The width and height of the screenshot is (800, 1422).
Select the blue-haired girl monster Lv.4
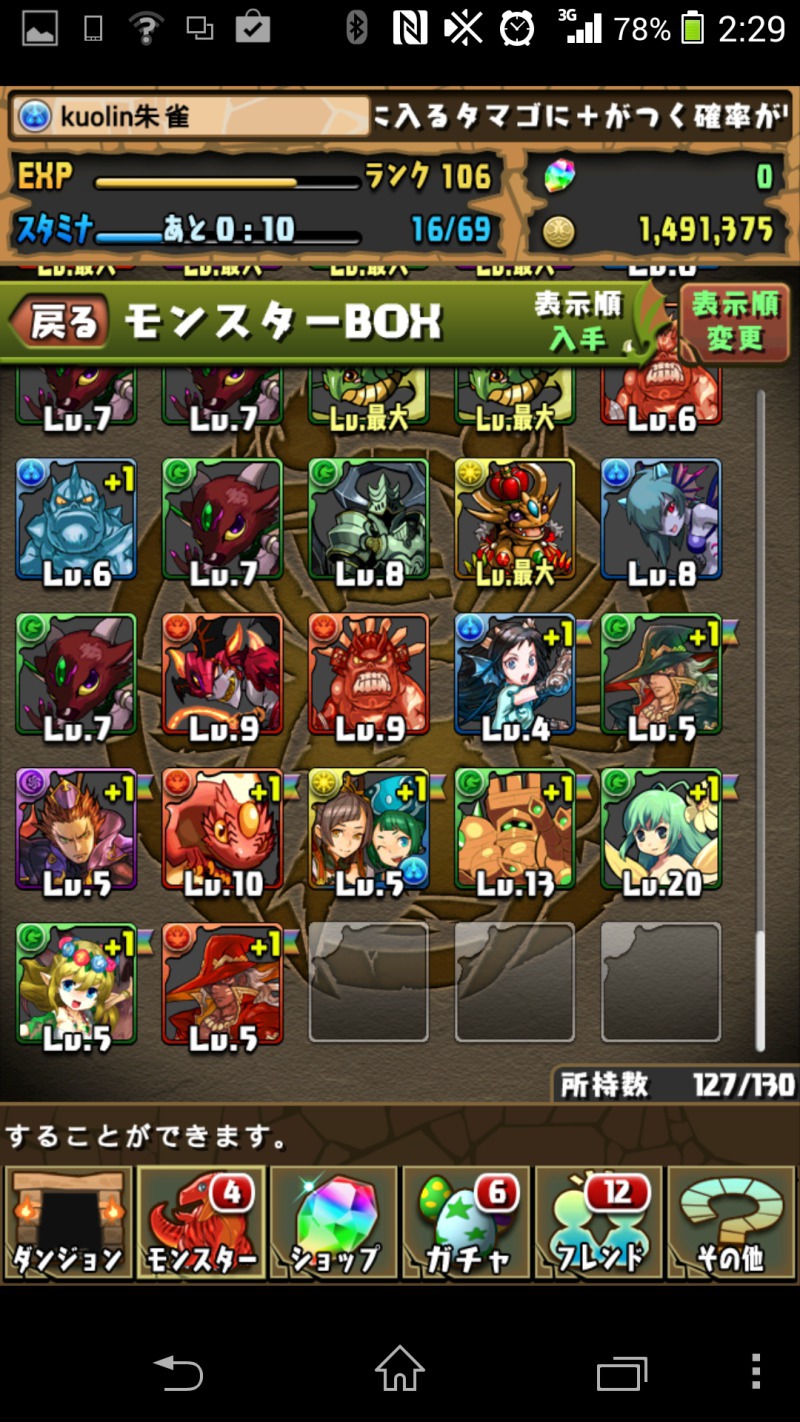515,675
